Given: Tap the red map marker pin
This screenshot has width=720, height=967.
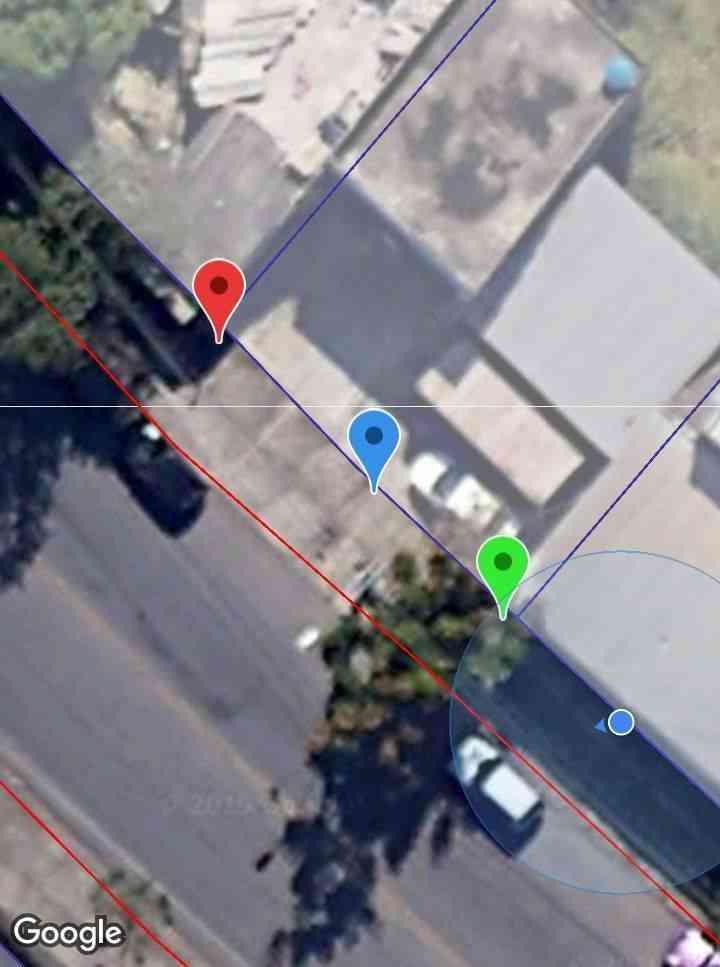Looking at the screenshot, I should (219, 291).
